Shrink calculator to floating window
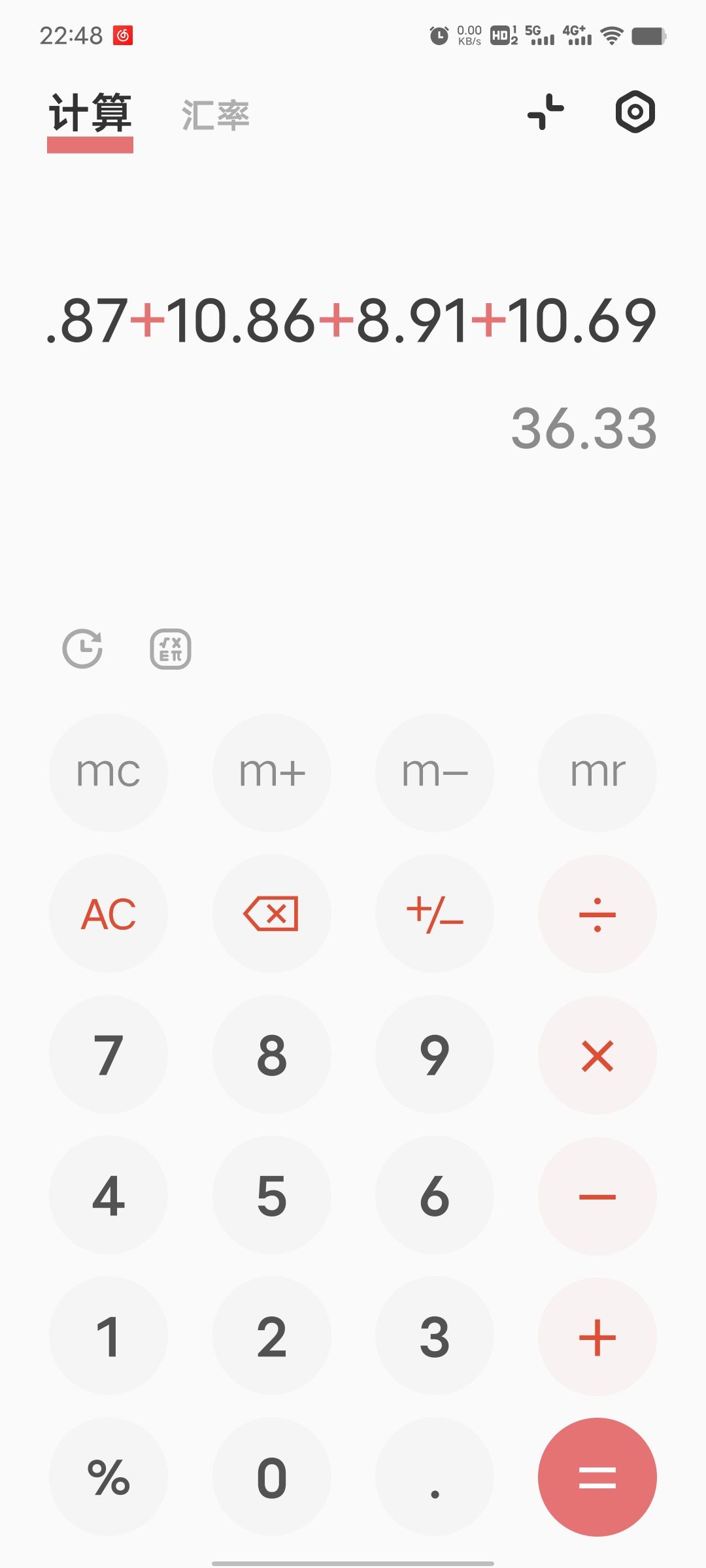The image size is (706, 1568). click(546, 112)
